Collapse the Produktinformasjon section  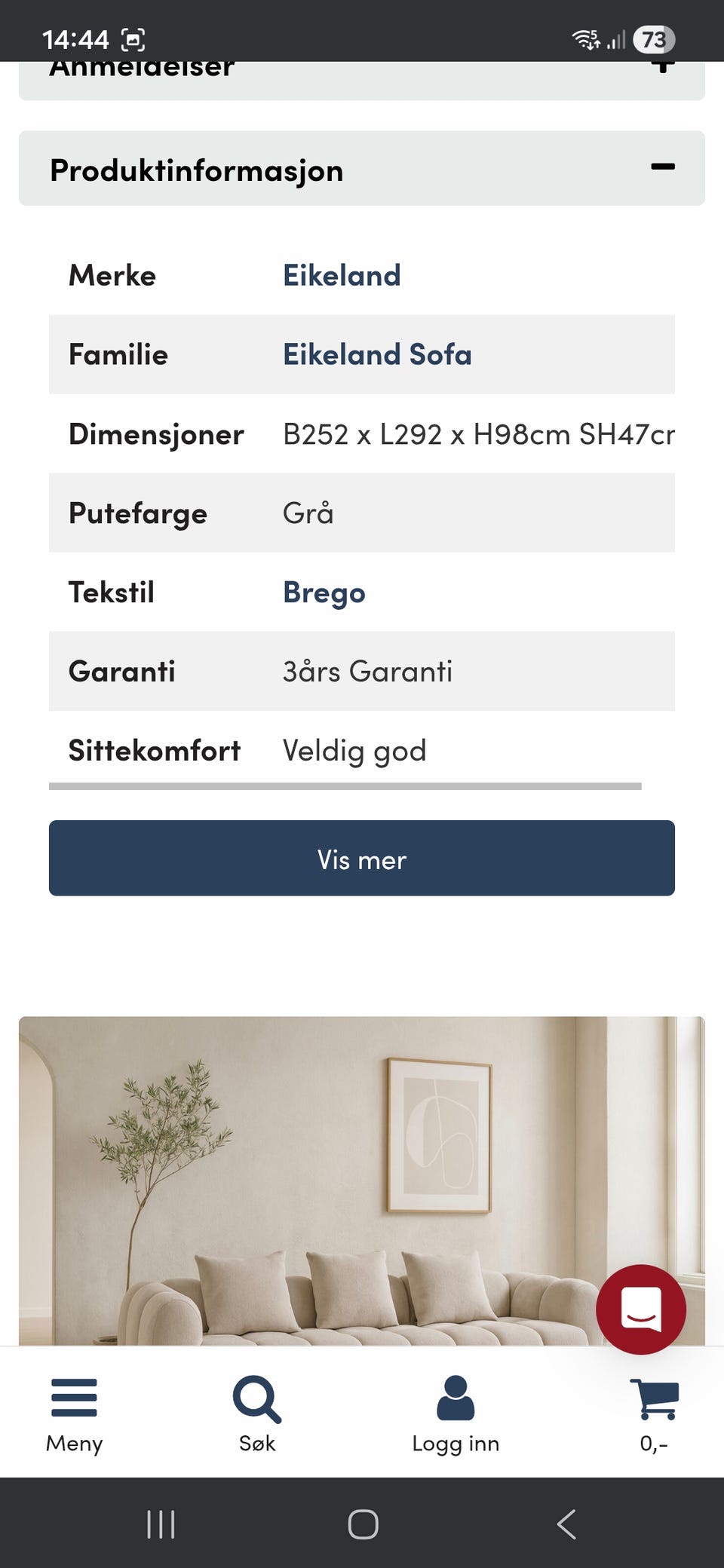362,168
